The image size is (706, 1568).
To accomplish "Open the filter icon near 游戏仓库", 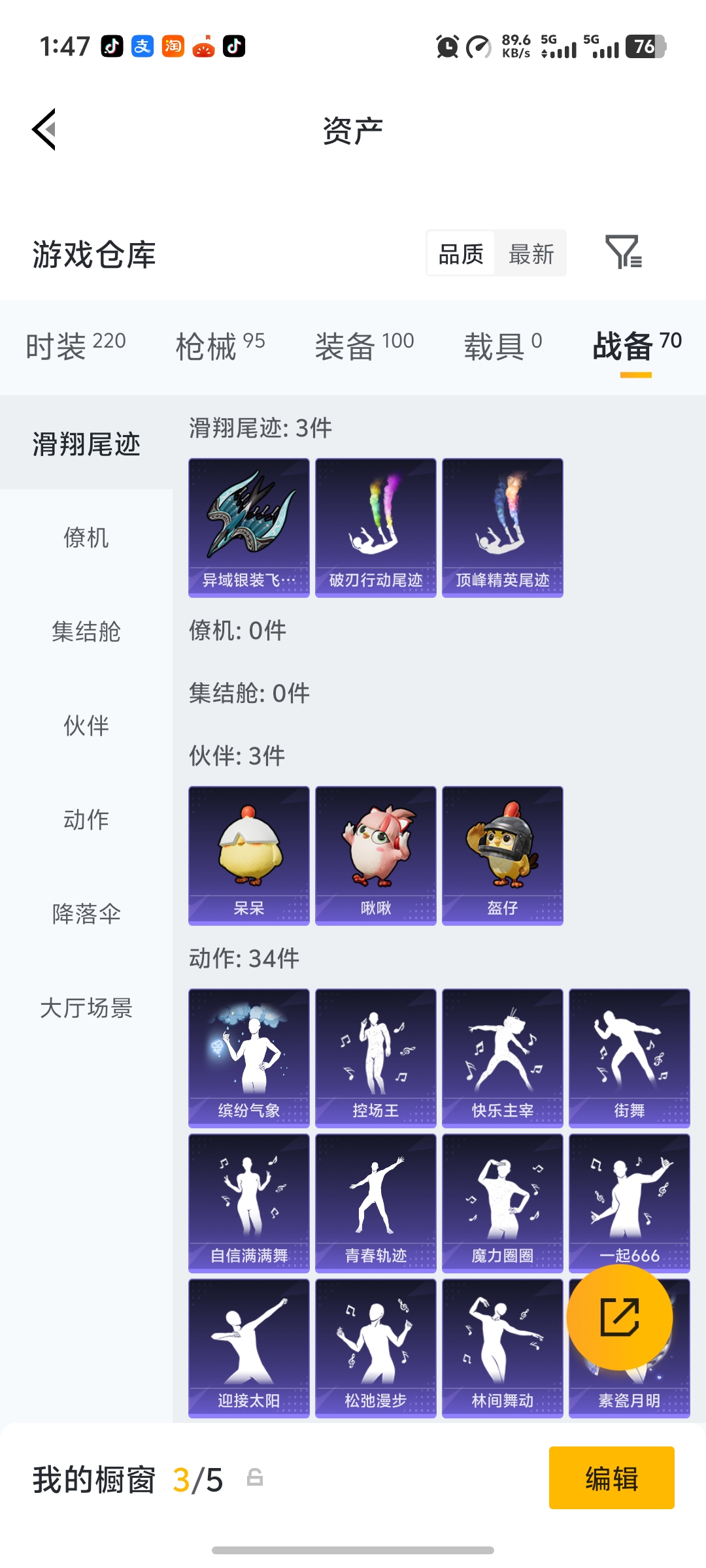I will point(624,253).
